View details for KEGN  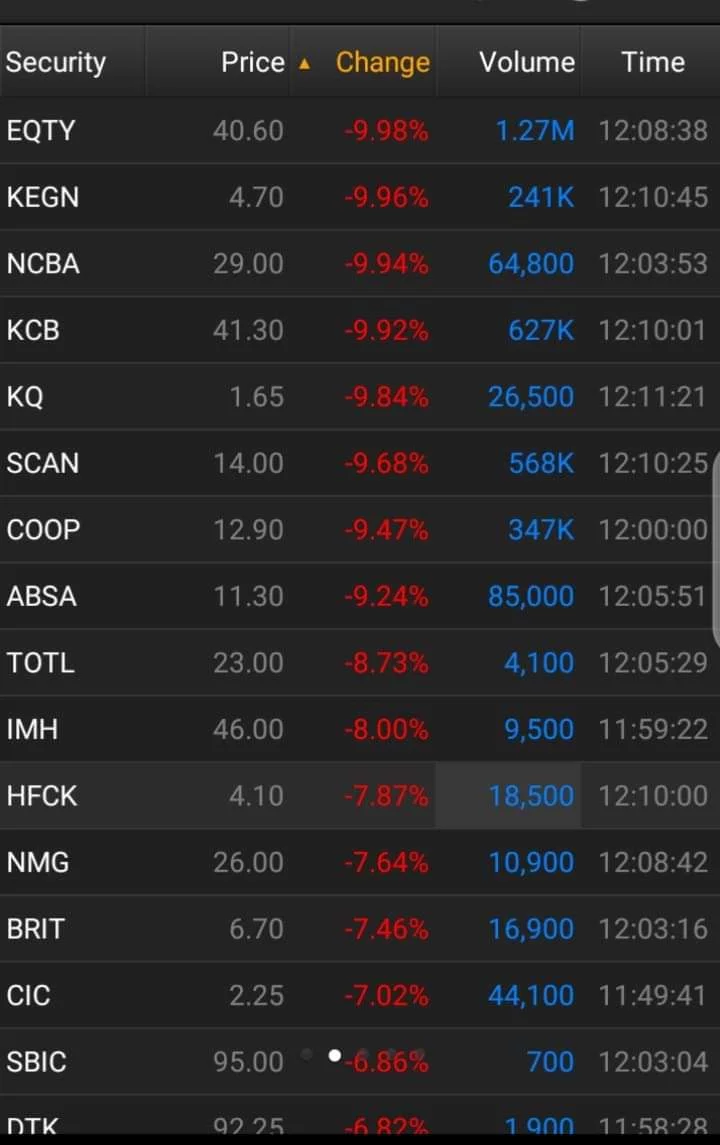click(x=43, y=197)
